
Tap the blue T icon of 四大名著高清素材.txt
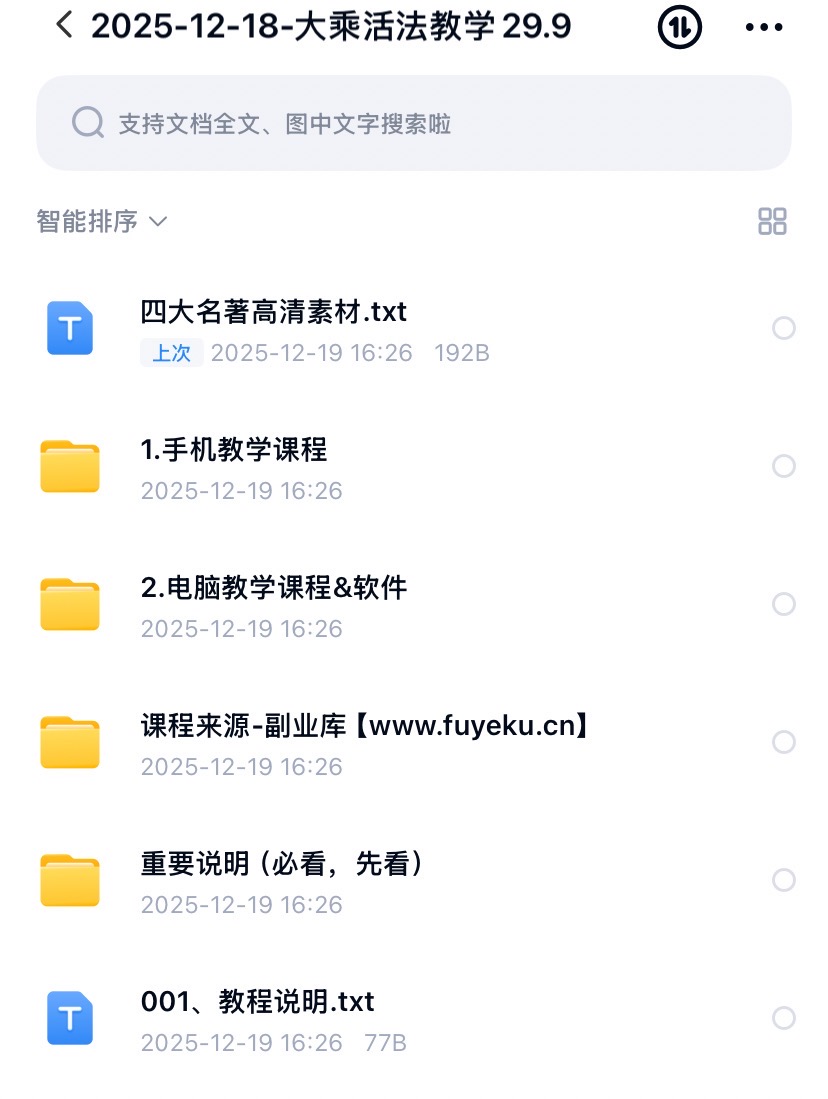[x=69, y=327]
